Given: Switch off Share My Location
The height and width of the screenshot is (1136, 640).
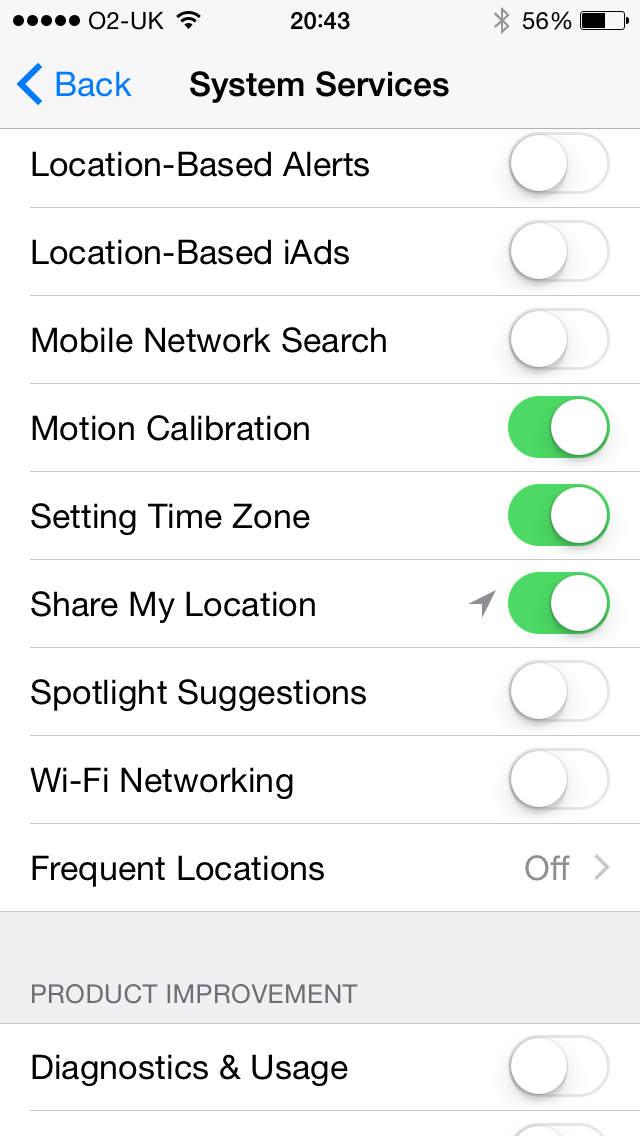Looking at the screenshot, I should pos(558,604).
